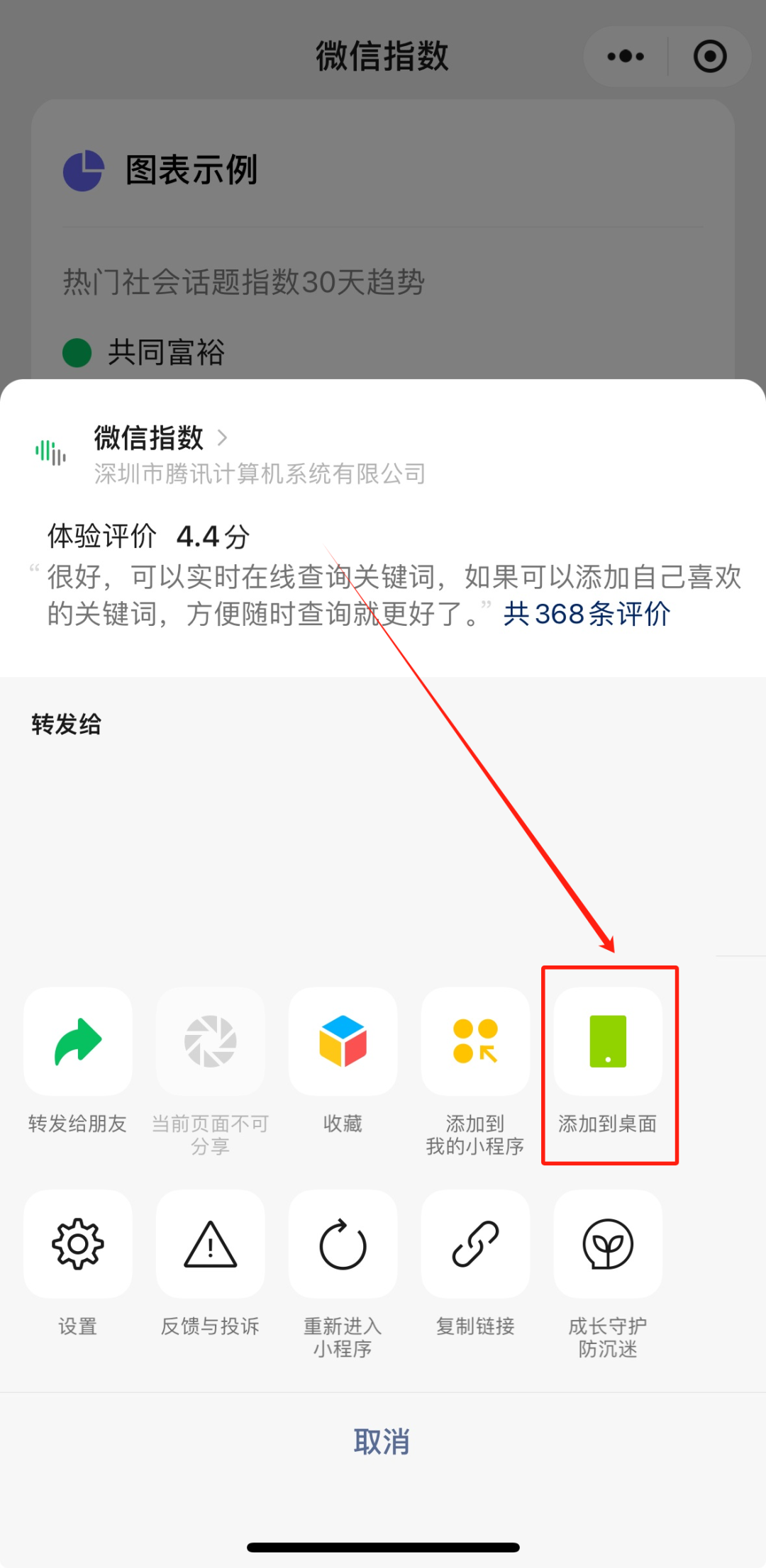Viewport: 766px width, 1568px height.
Task: View all 368 reviews link
Action: [587, 614]
